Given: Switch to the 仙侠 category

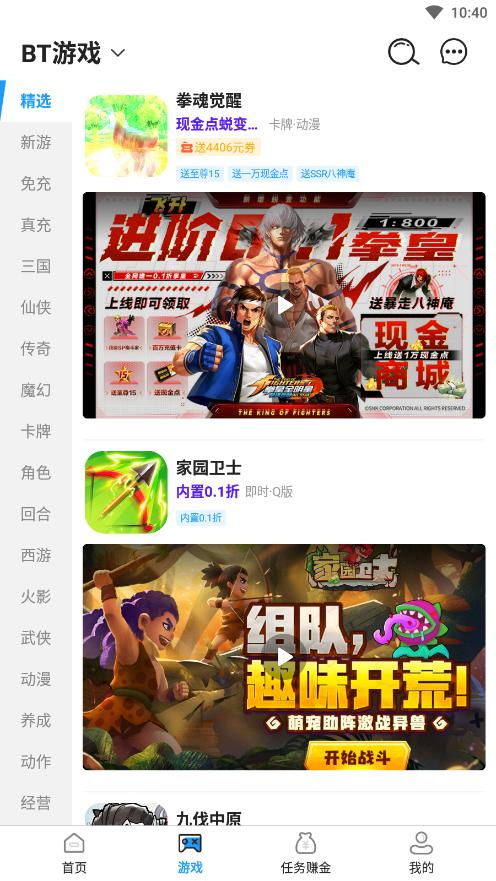Looking at the screenshot, I should (36, 307).
